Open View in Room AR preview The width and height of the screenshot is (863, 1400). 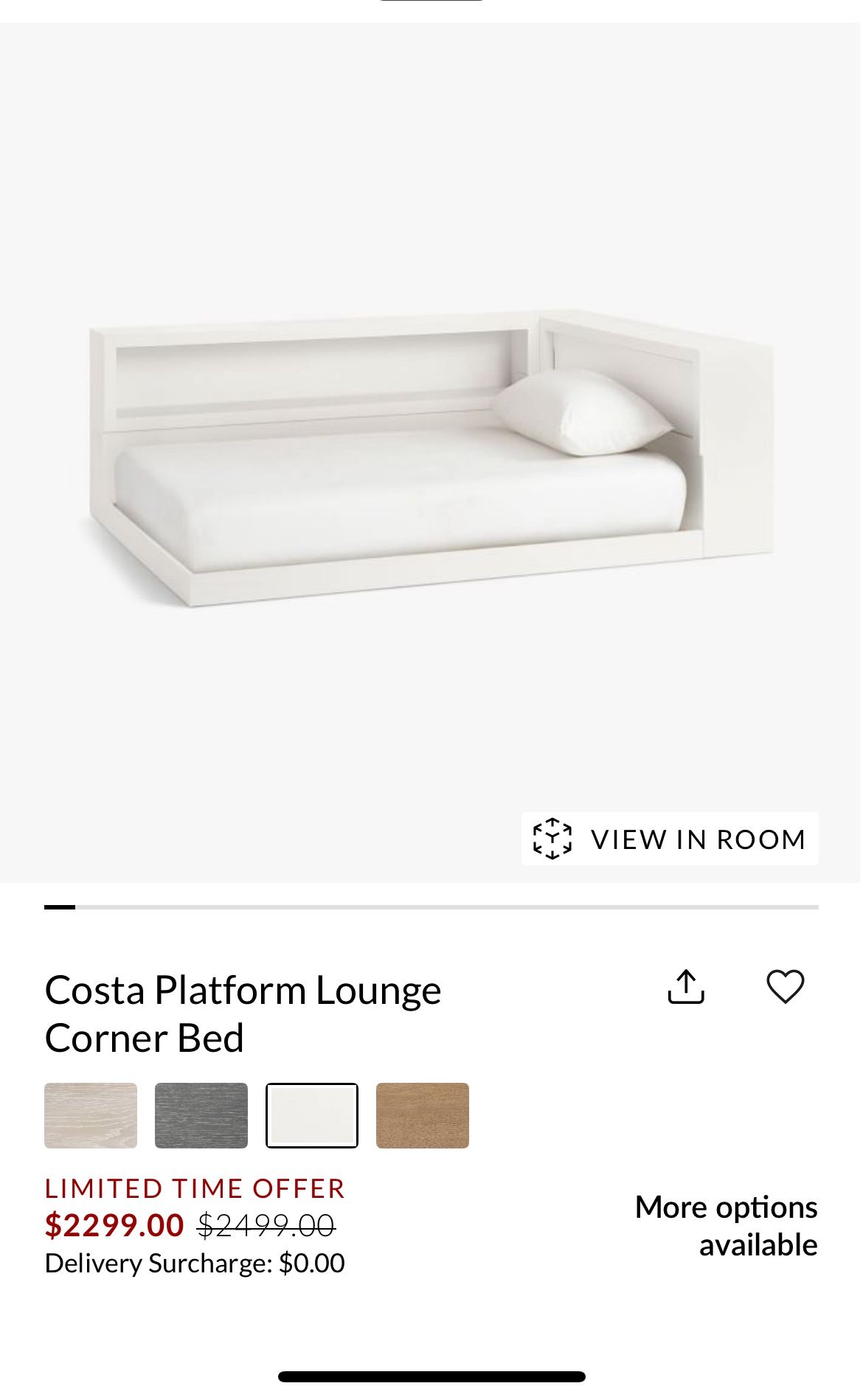point(670,839)
